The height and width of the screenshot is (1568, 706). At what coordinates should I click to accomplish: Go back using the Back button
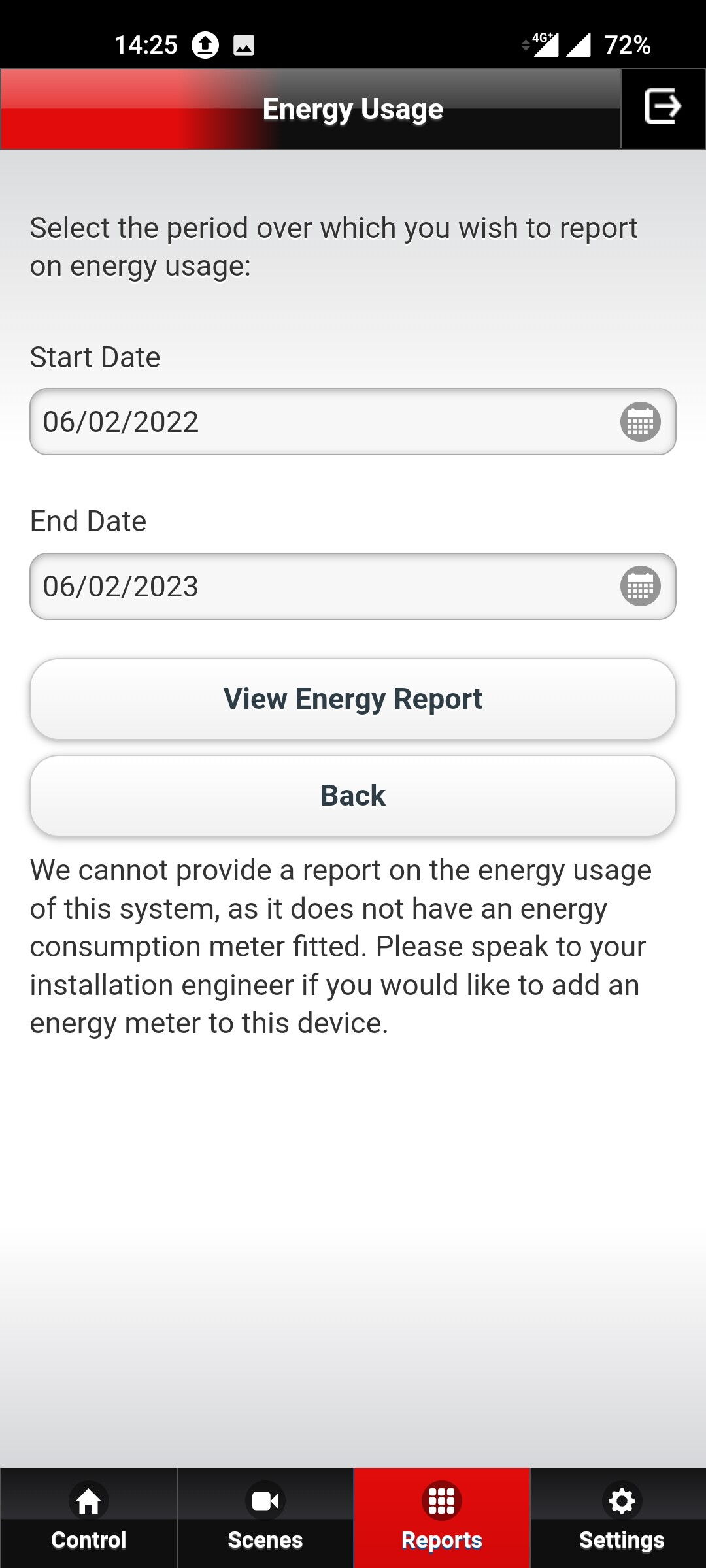coord(353,796)
